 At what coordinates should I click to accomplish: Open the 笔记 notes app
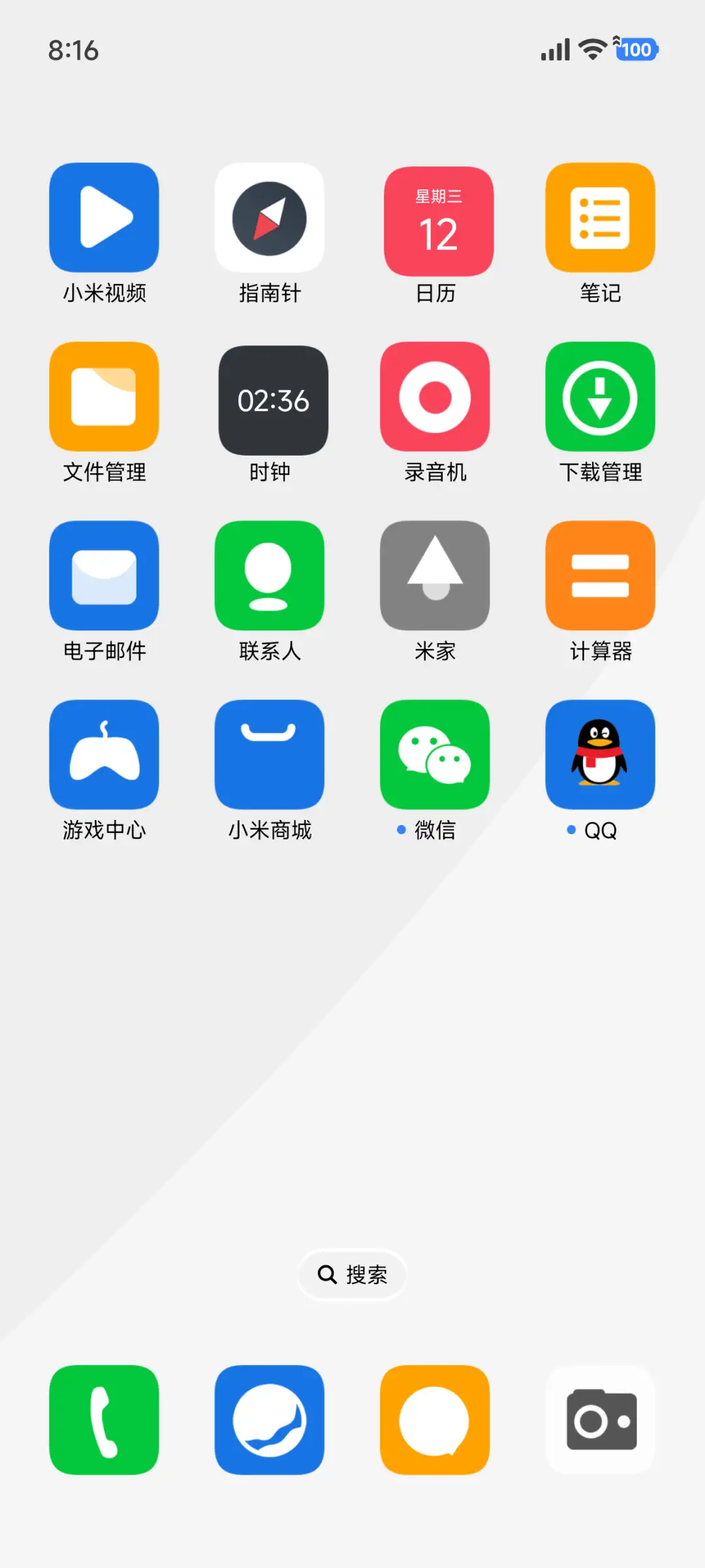tap(600, 218)
